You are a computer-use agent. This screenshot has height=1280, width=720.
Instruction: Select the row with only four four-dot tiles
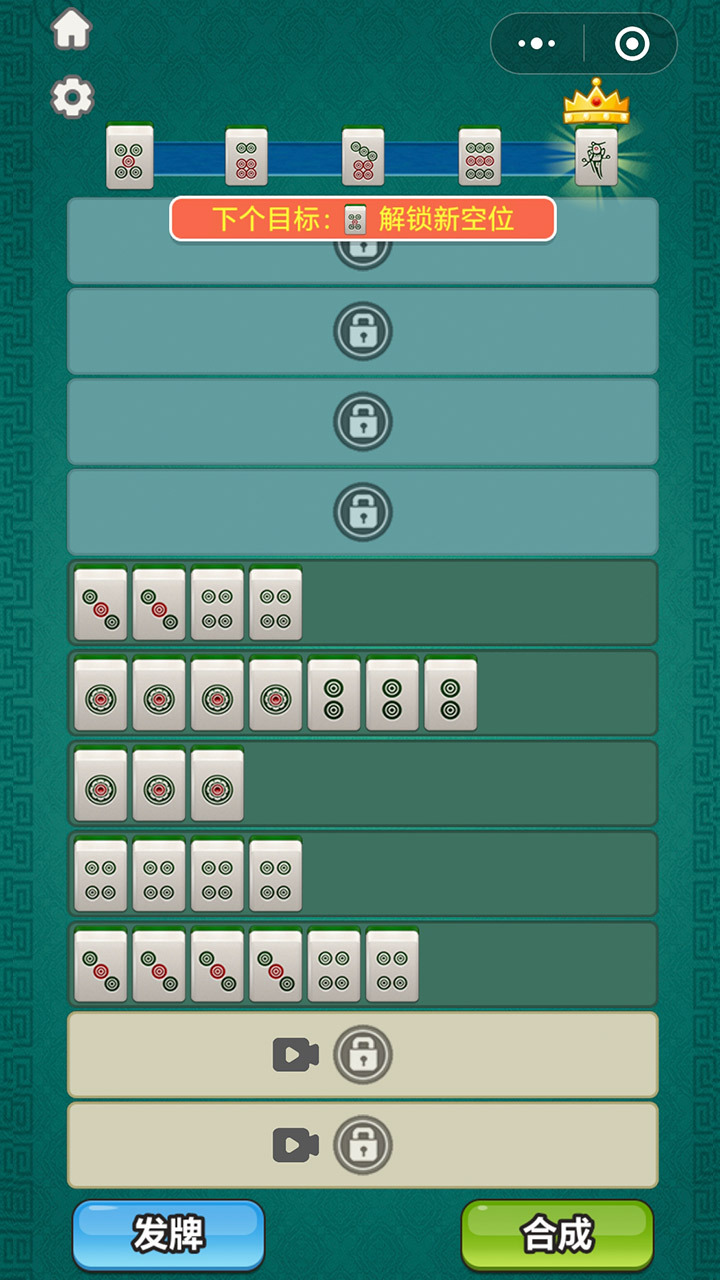pyautogui.click(x=362, y=874)
